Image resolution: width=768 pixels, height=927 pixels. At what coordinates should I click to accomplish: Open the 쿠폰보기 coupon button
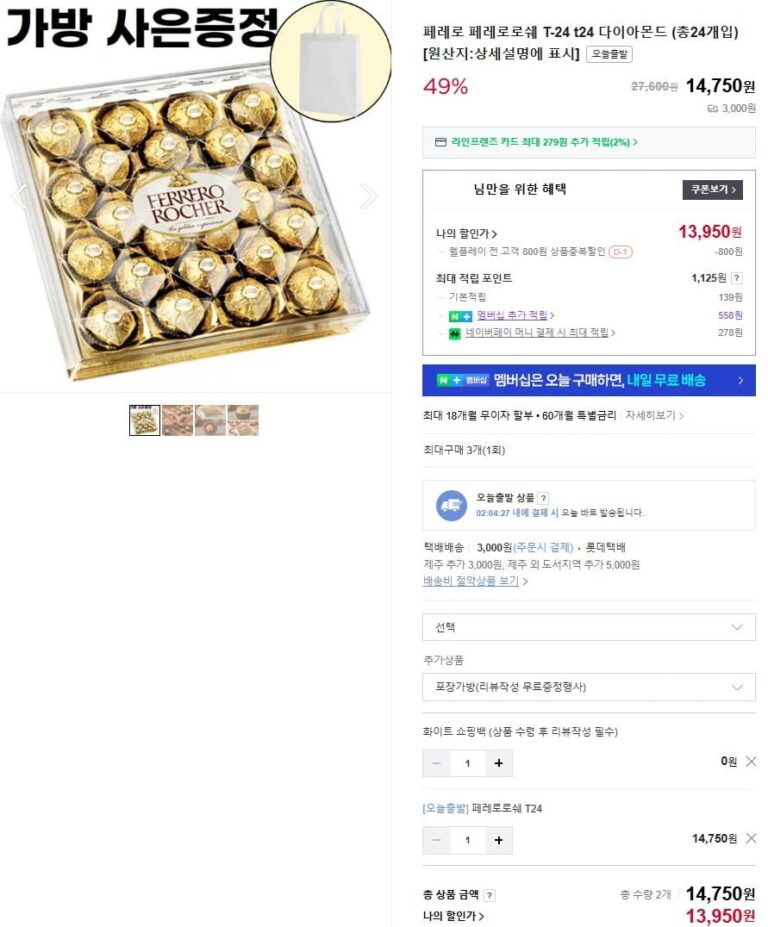point(713,189)
